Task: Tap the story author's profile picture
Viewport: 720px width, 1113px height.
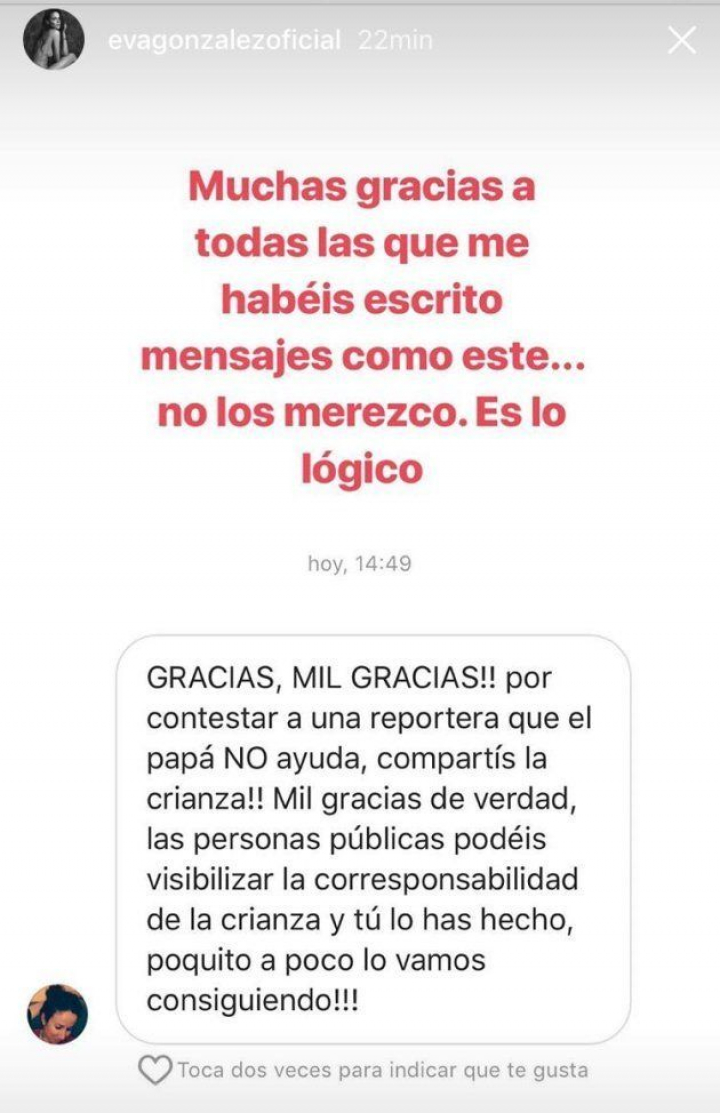Action: tap(54, 41)
